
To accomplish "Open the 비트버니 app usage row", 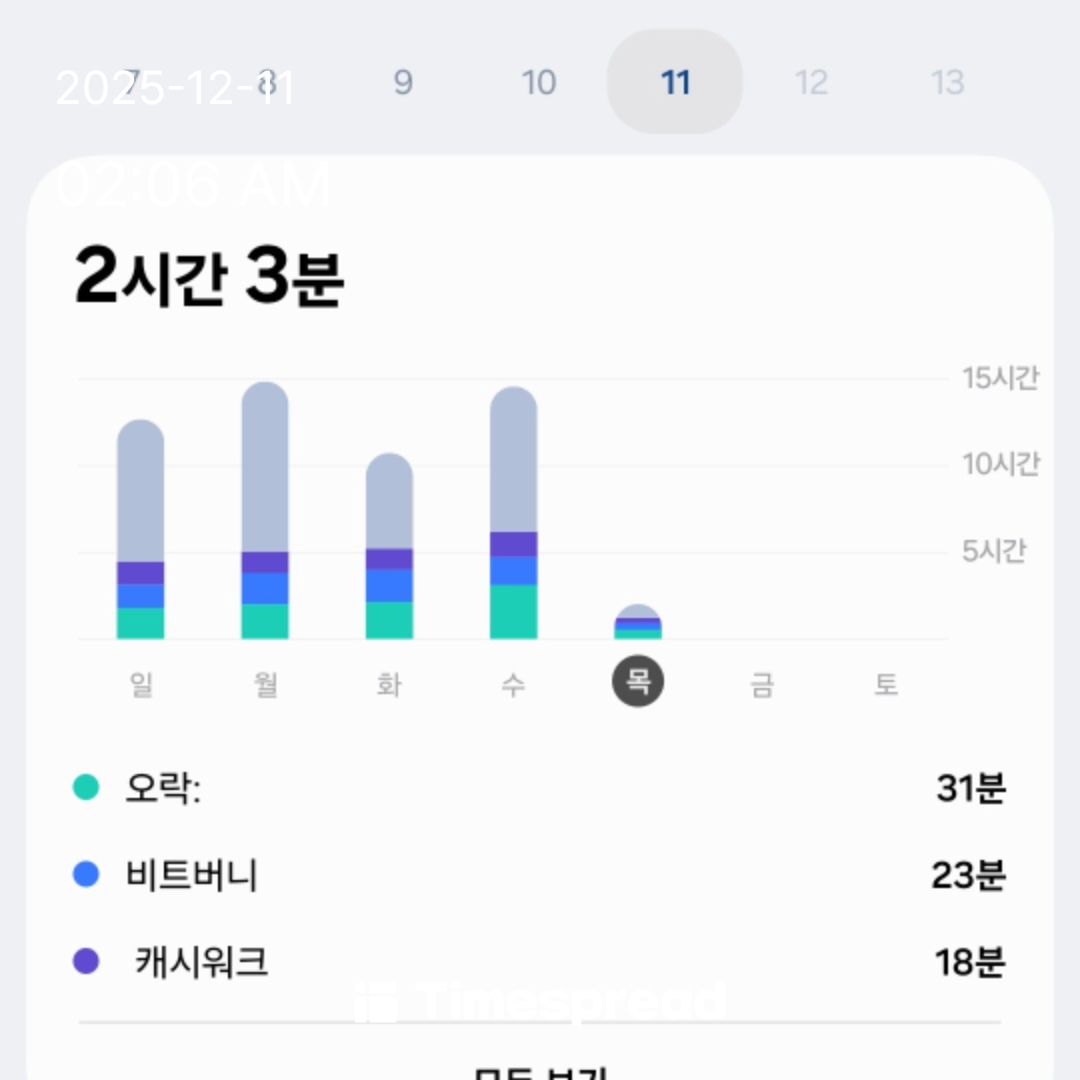I will pyautogui.click(x=540, y=875).
